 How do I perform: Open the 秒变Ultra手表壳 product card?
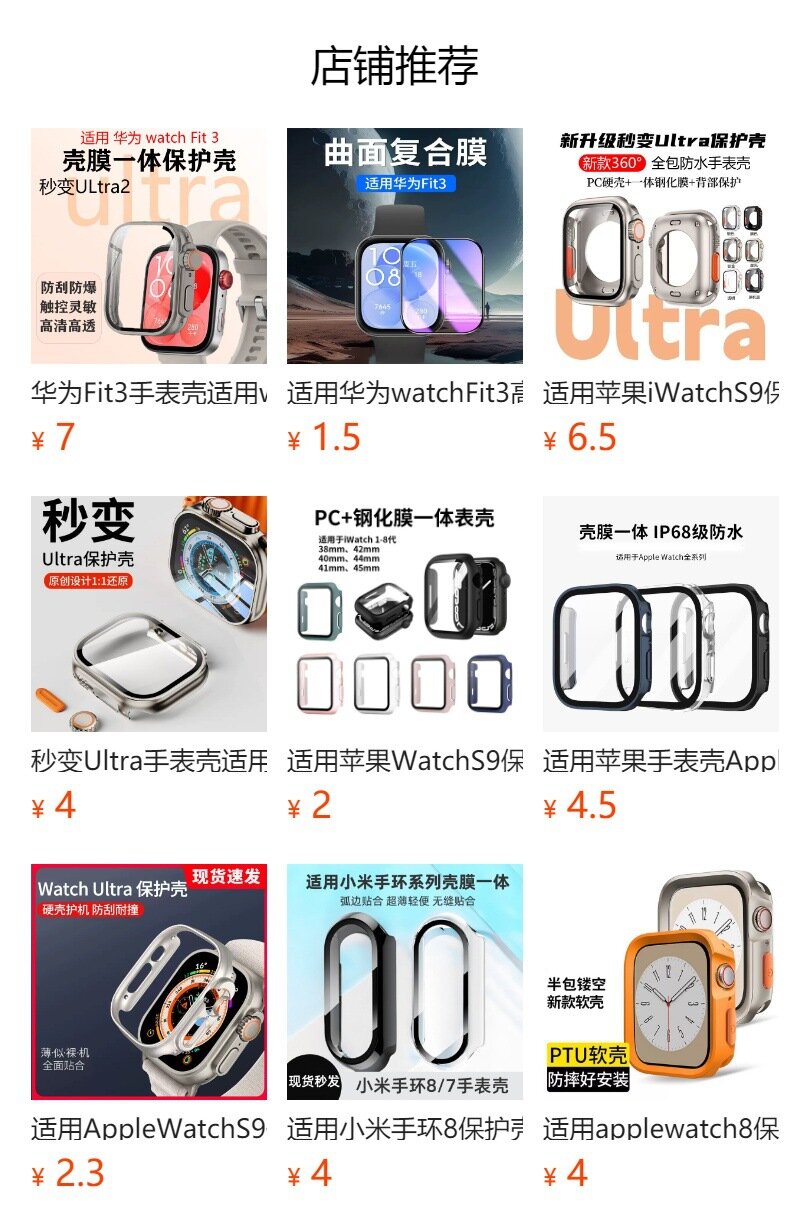click(148, 614)
